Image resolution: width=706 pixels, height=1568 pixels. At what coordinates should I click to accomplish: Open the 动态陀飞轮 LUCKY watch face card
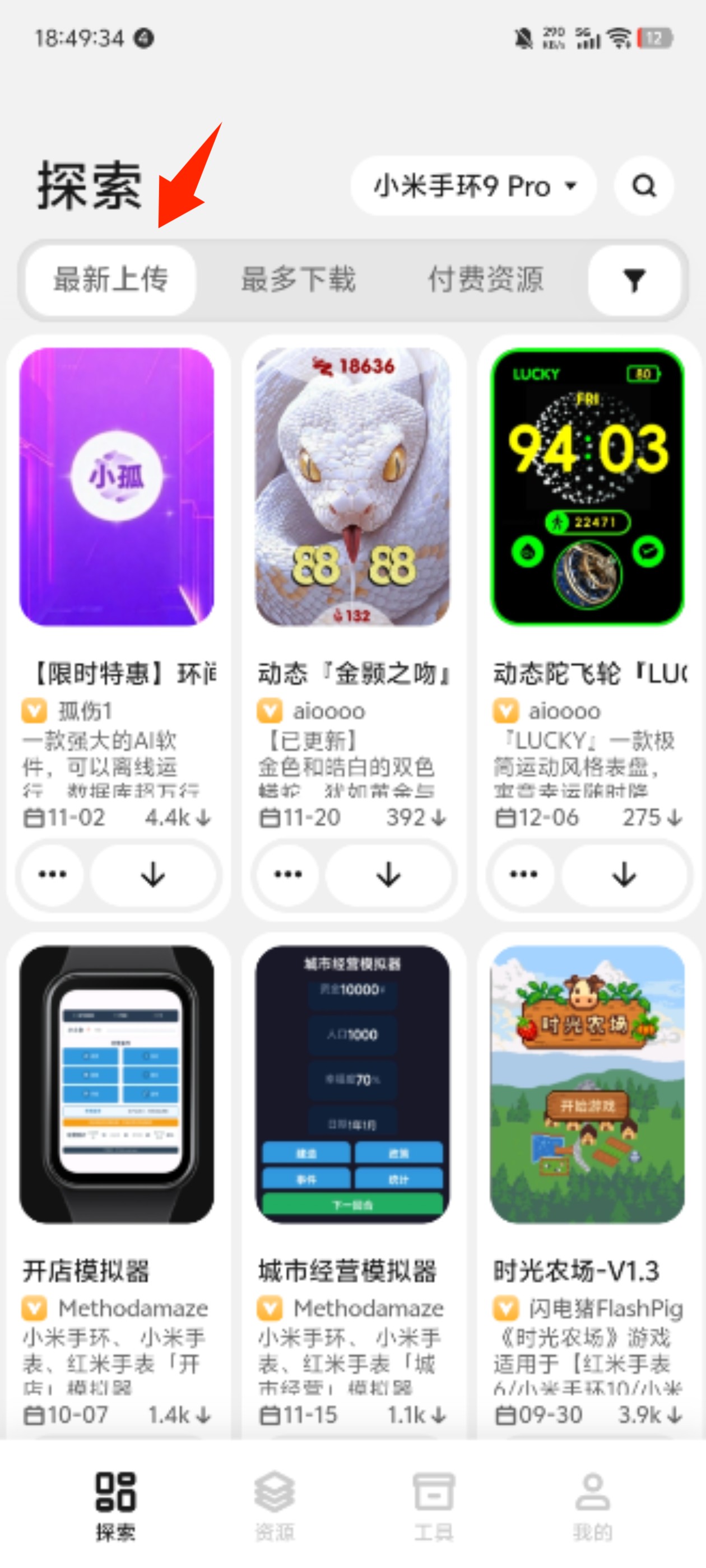pos(588,487)
